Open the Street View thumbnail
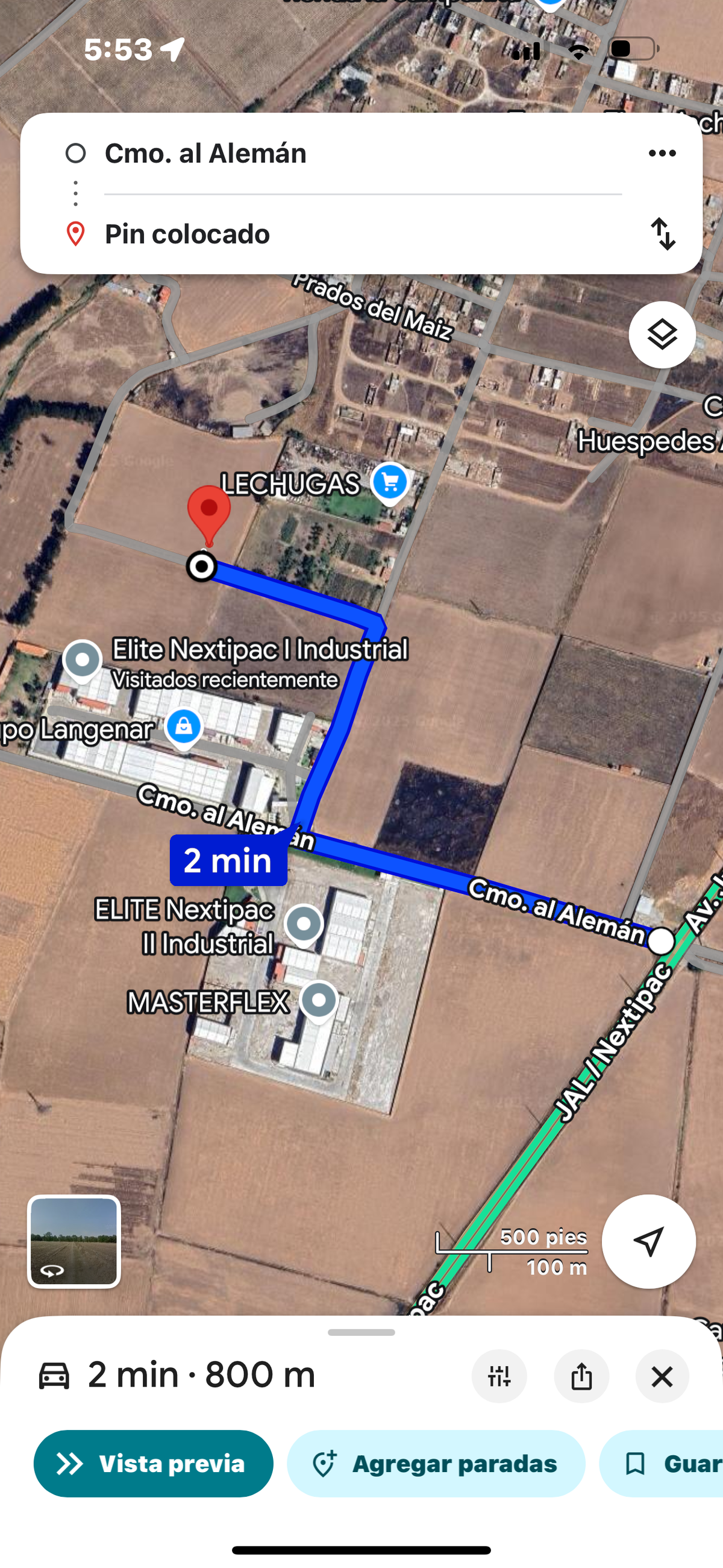This screenshot has height=1568, width=723. tap(74, 1241)
